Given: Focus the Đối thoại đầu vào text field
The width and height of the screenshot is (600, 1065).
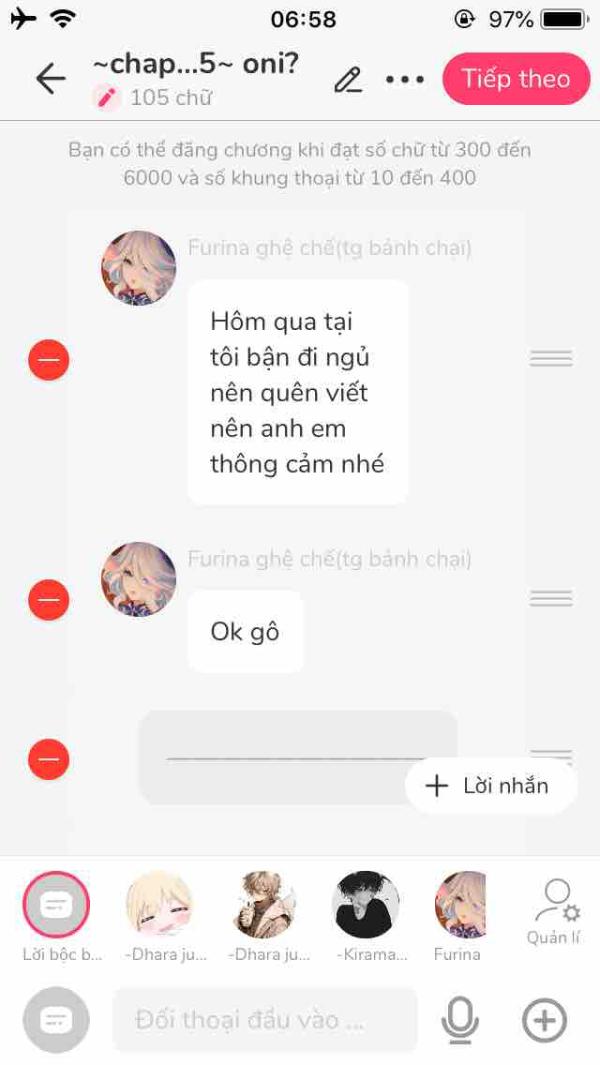Looking at the screenshot, I should tap(264, 1020).
